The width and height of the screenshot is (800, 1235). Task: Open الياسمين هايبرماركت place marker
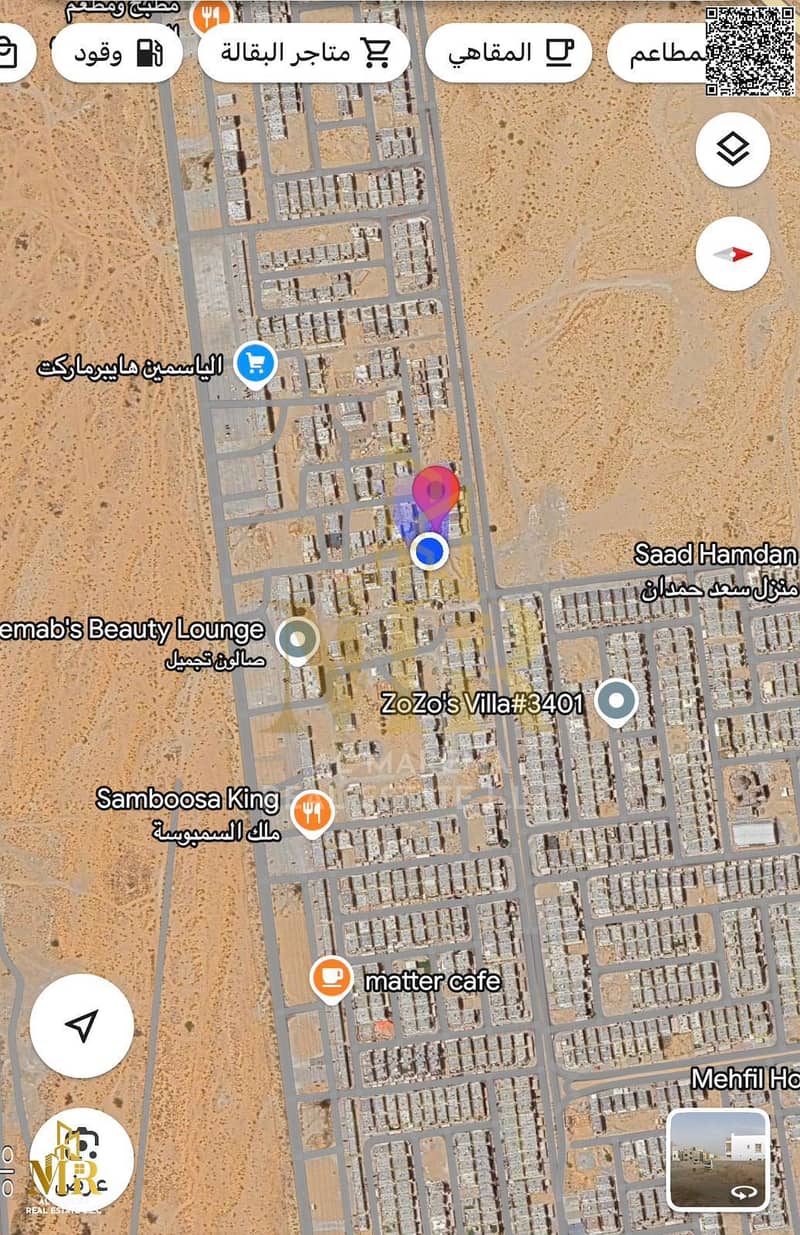click(255, 364)
